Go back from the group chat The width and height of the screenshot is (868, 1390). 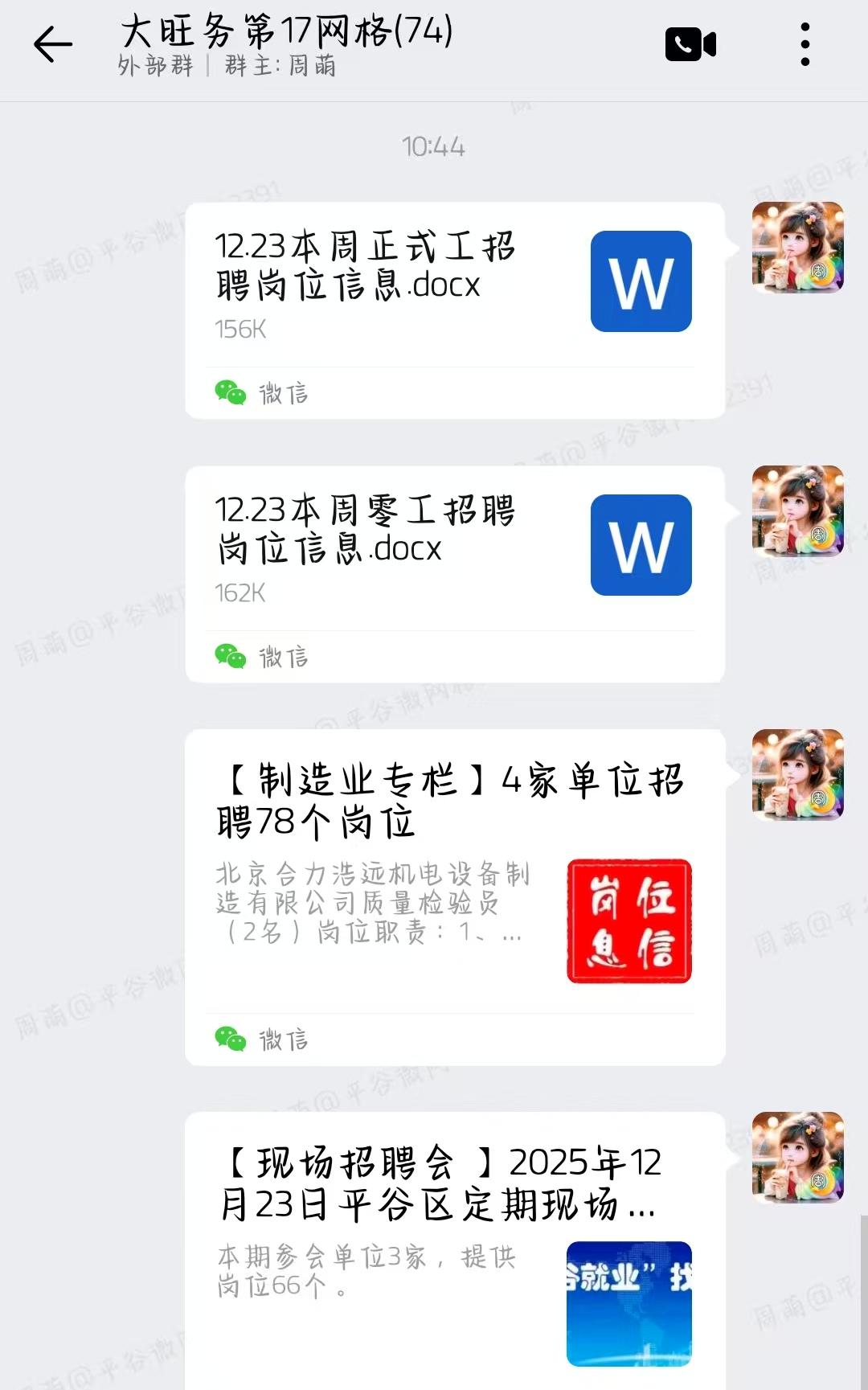pyautogui.click(x=53, y=44)
